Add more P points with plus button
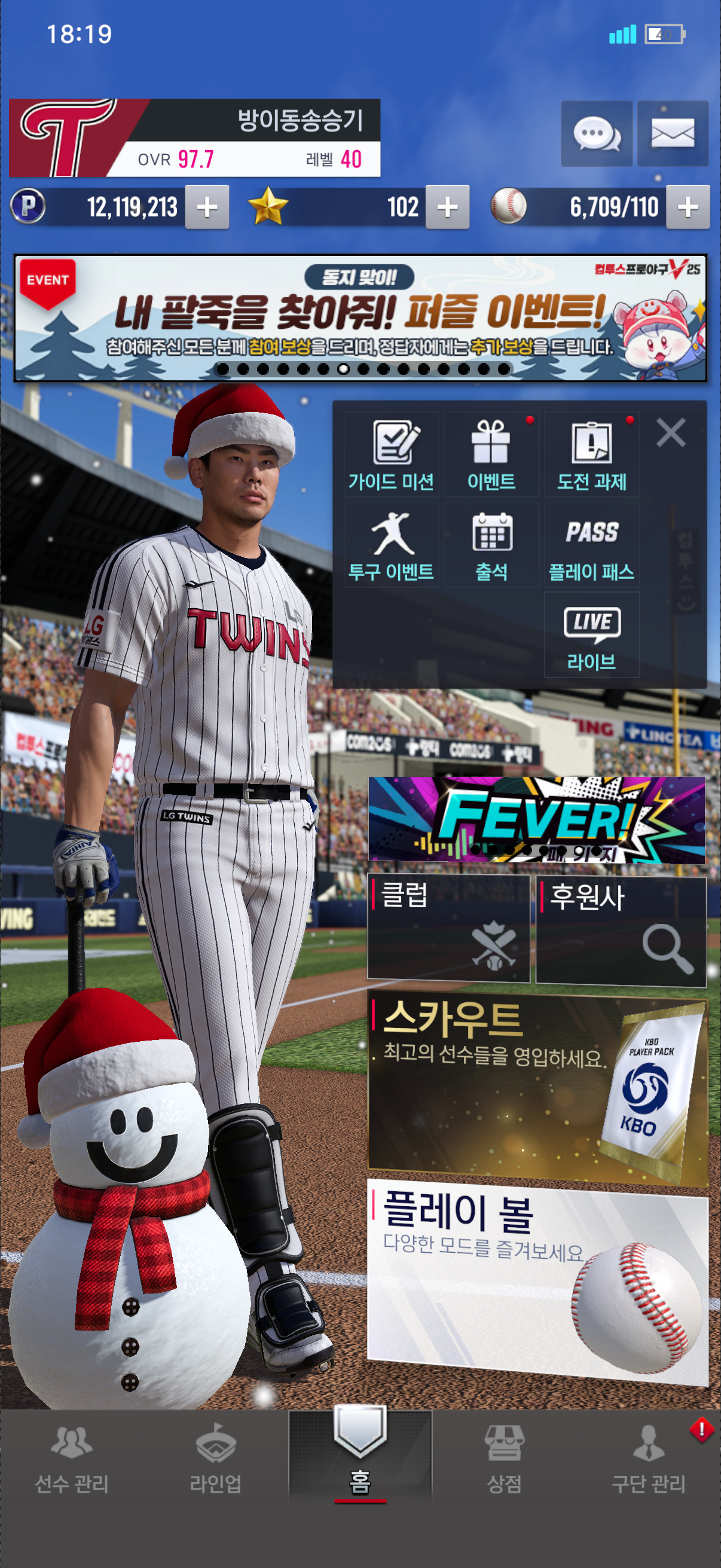 point(207,207)
